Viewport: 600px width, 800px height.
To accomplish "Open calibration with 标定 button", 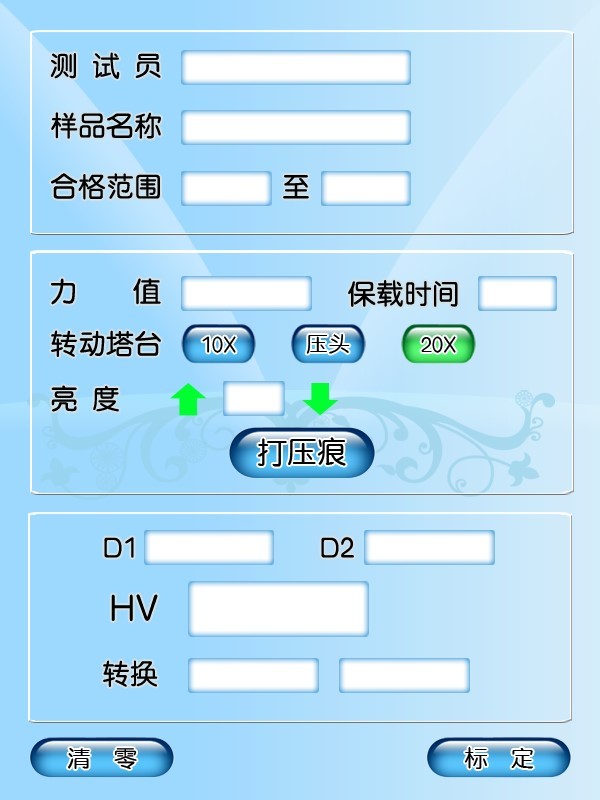I will click(499, 757).
